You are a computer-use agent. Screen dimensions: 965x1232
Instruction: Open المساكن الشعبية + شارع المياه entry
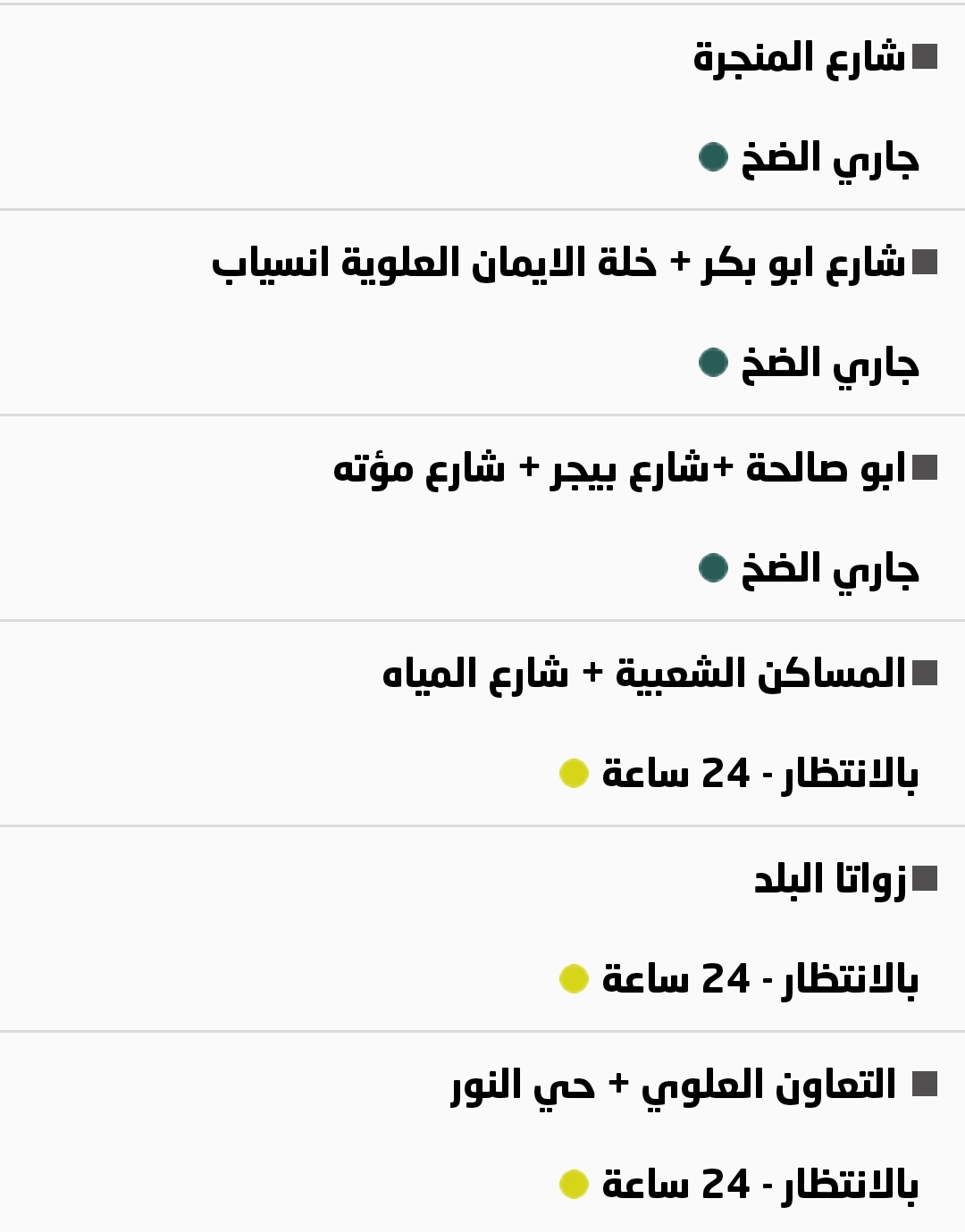click(643, 674)
